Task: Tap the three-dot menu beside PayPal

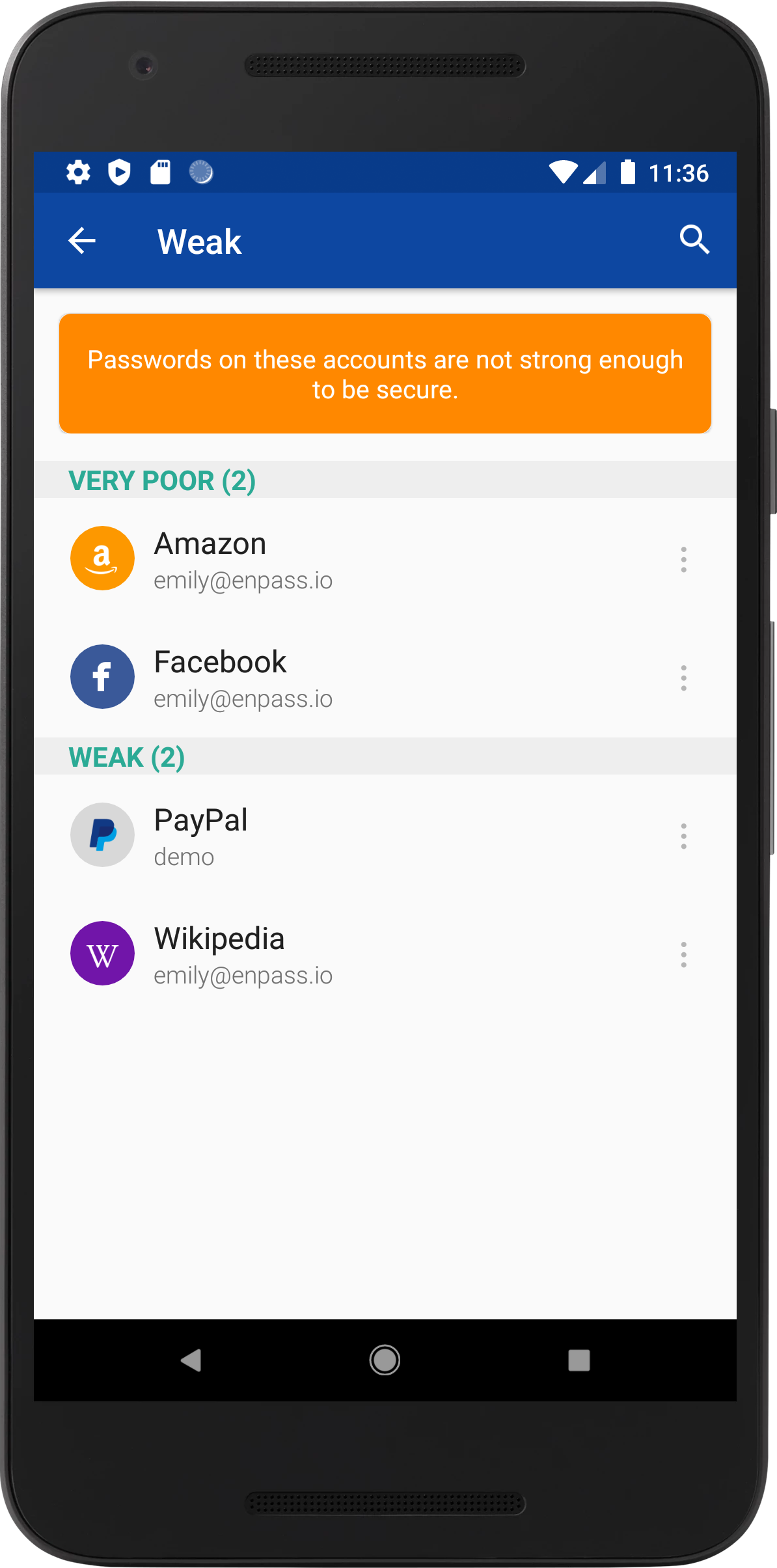Action: click(x=683, y=836)
